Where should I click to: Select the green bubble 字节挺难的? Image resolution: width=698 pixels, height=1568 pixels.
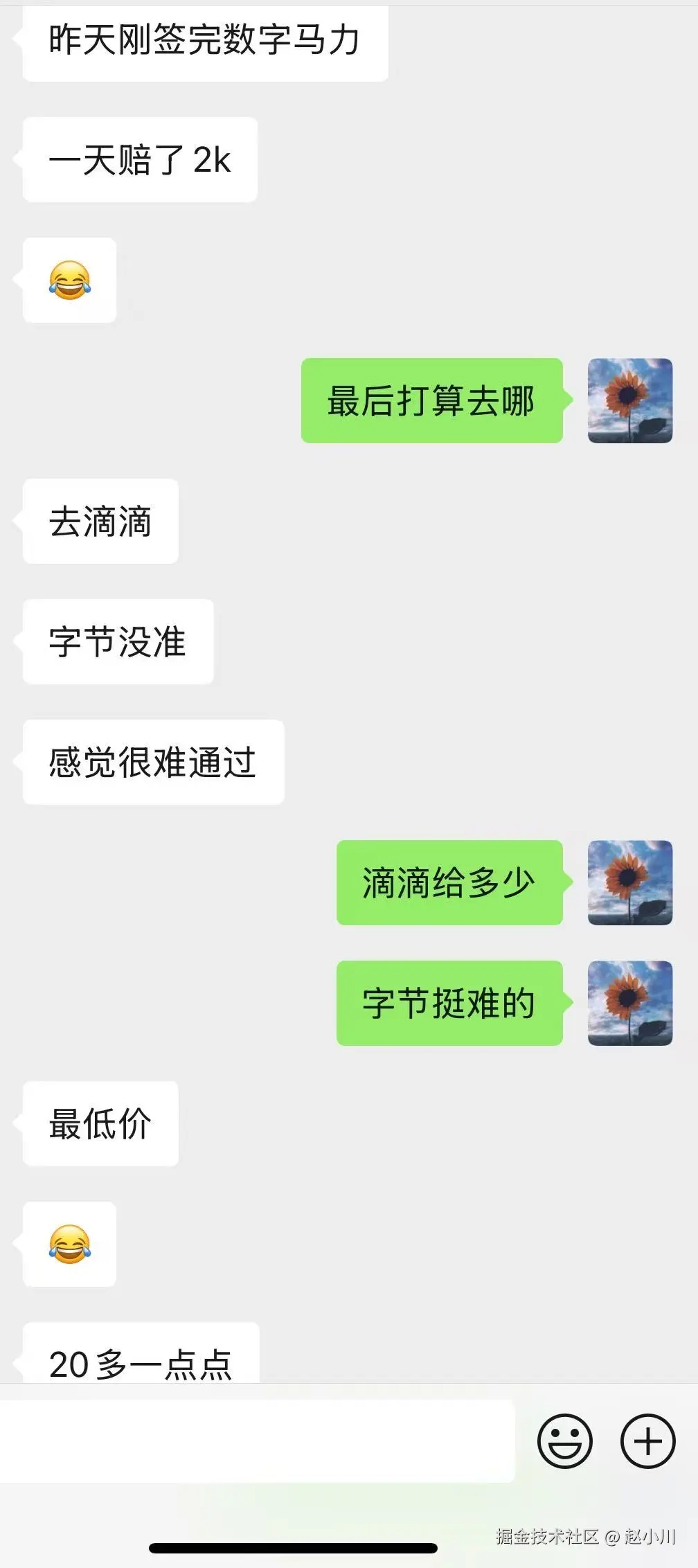(x=449, y=1004)
